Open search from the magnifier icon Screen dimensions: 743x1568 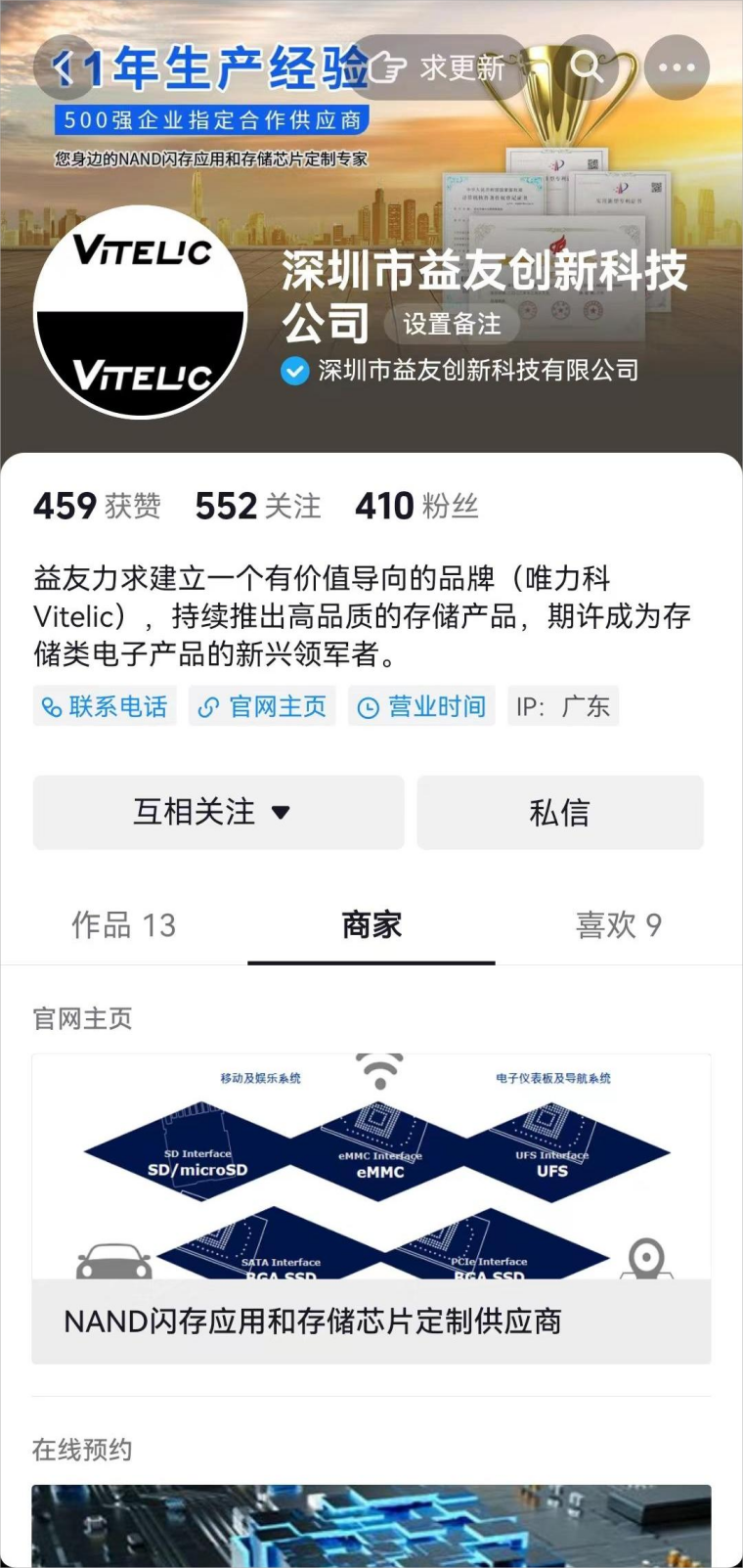point(587,67)
